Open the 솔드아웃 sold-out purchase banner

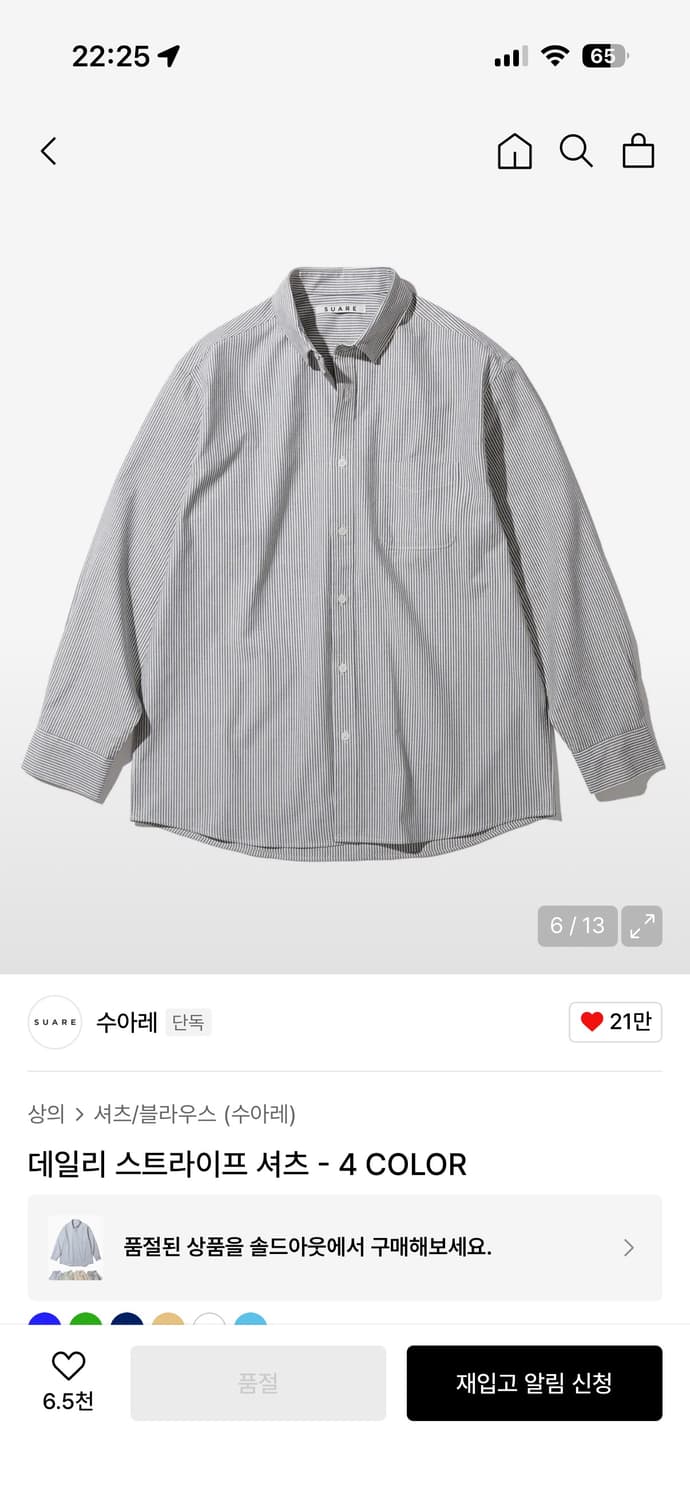(x=344, y=1248)
